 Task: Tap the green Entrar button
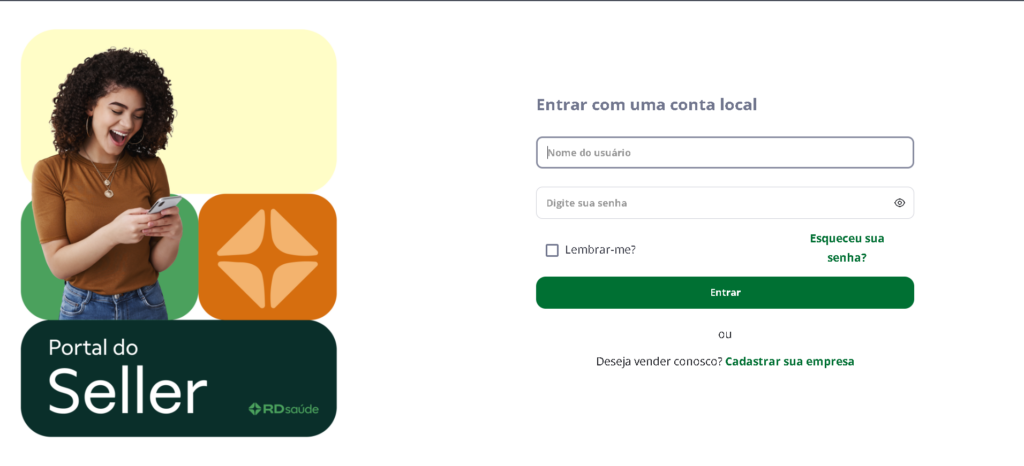724,293
